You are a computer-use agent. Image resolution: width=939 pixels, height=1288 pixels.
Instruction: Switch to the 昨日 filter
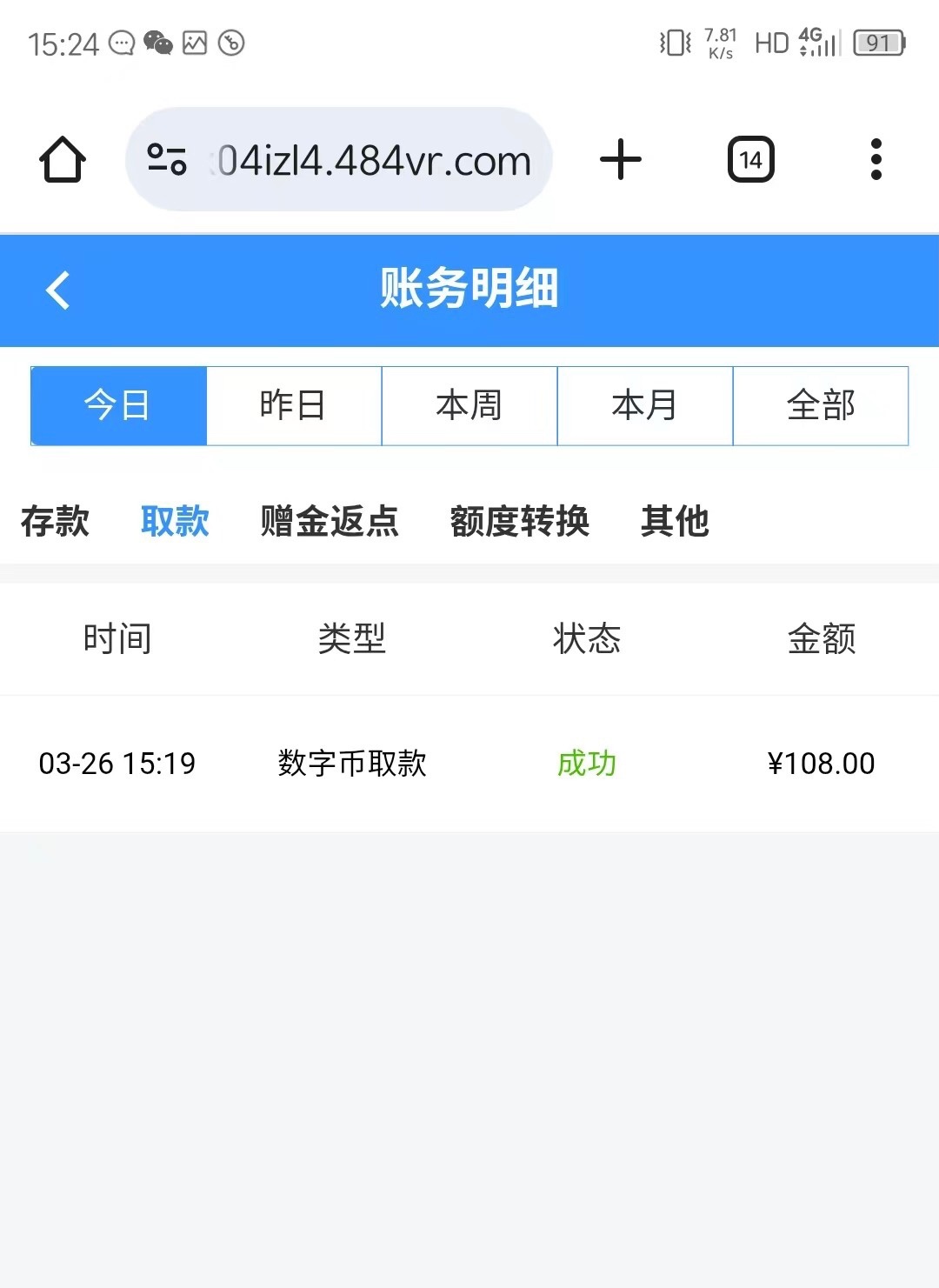click(x=294, y=406)
